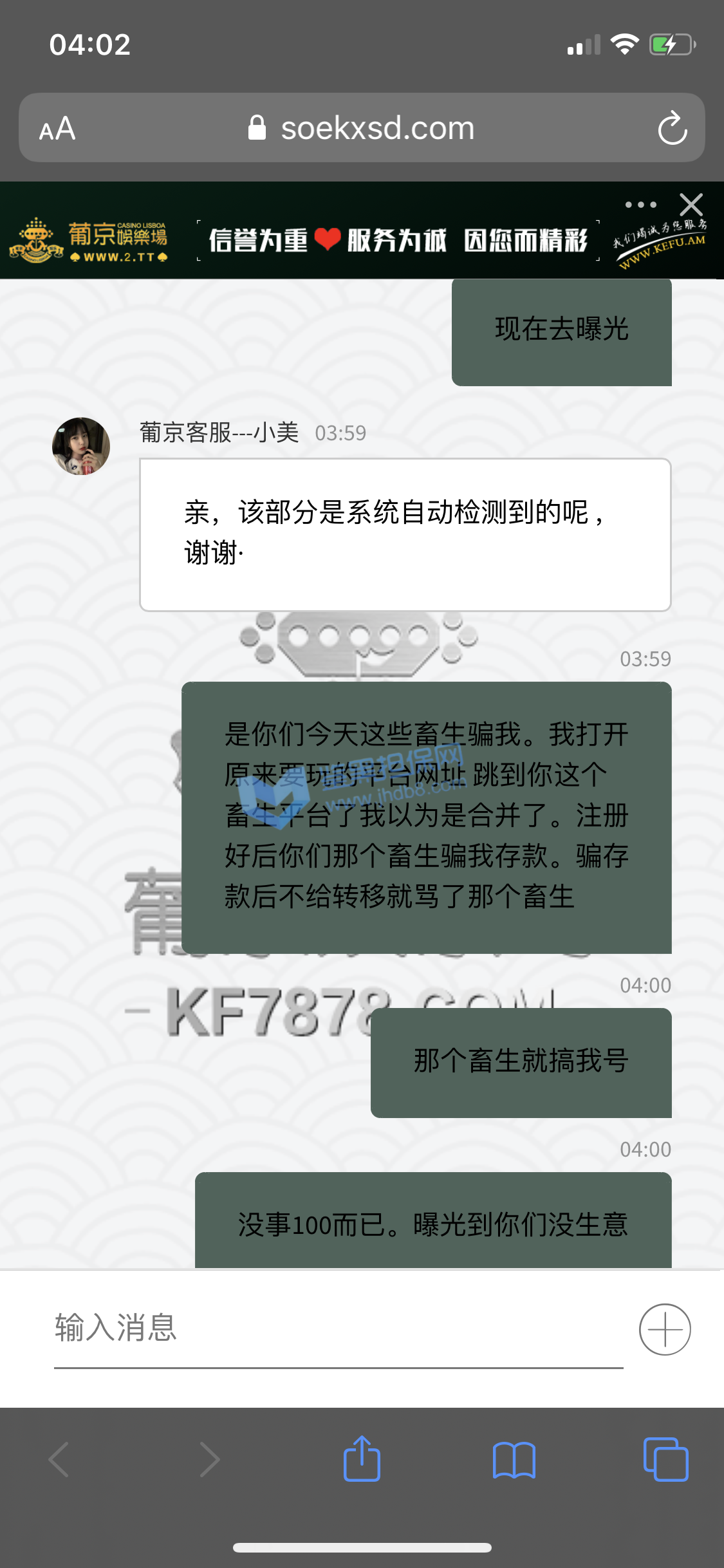Focus the 输入消息 message field
This screenshot has width=724, height=1568.
click(338, 1329)
